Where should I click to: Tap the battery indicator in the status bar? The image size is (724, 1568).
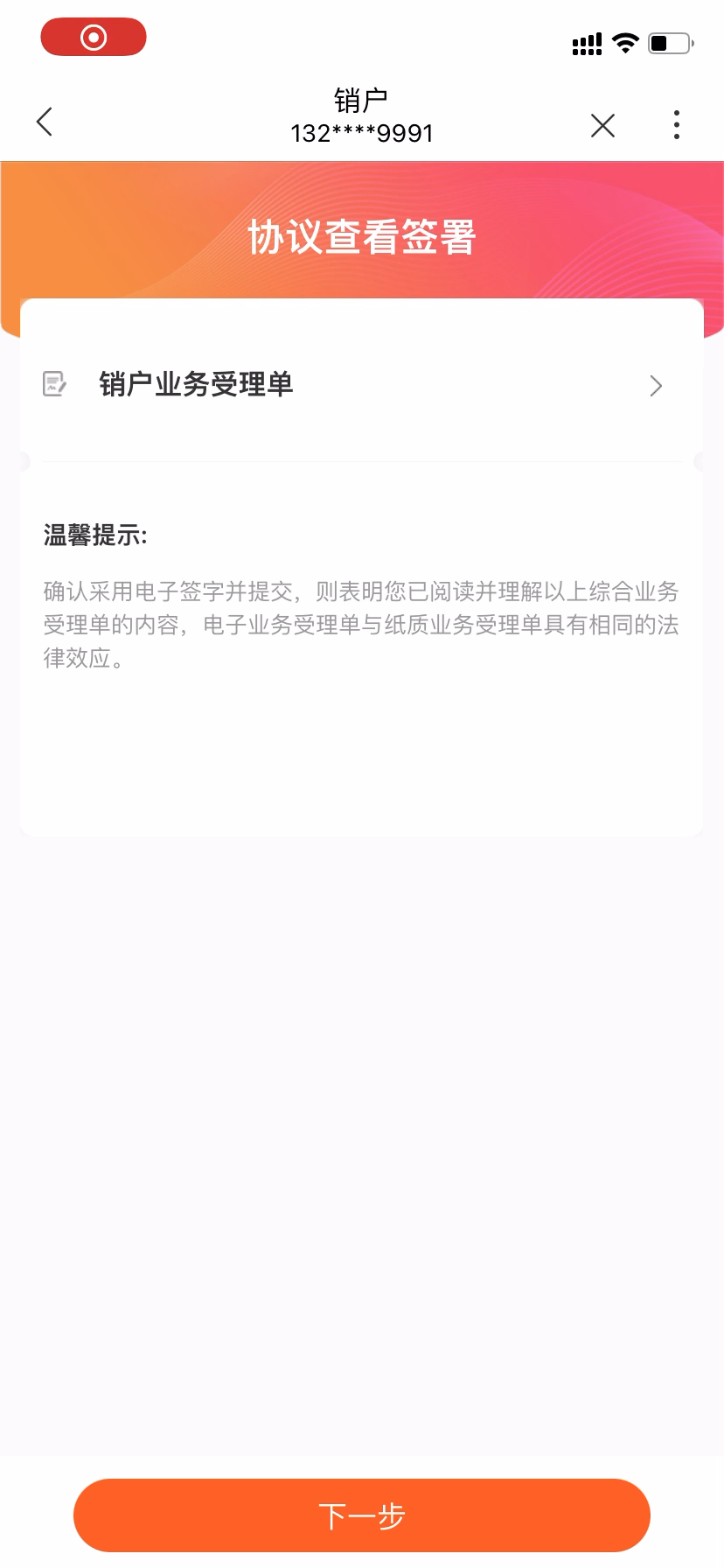(669, 43)
